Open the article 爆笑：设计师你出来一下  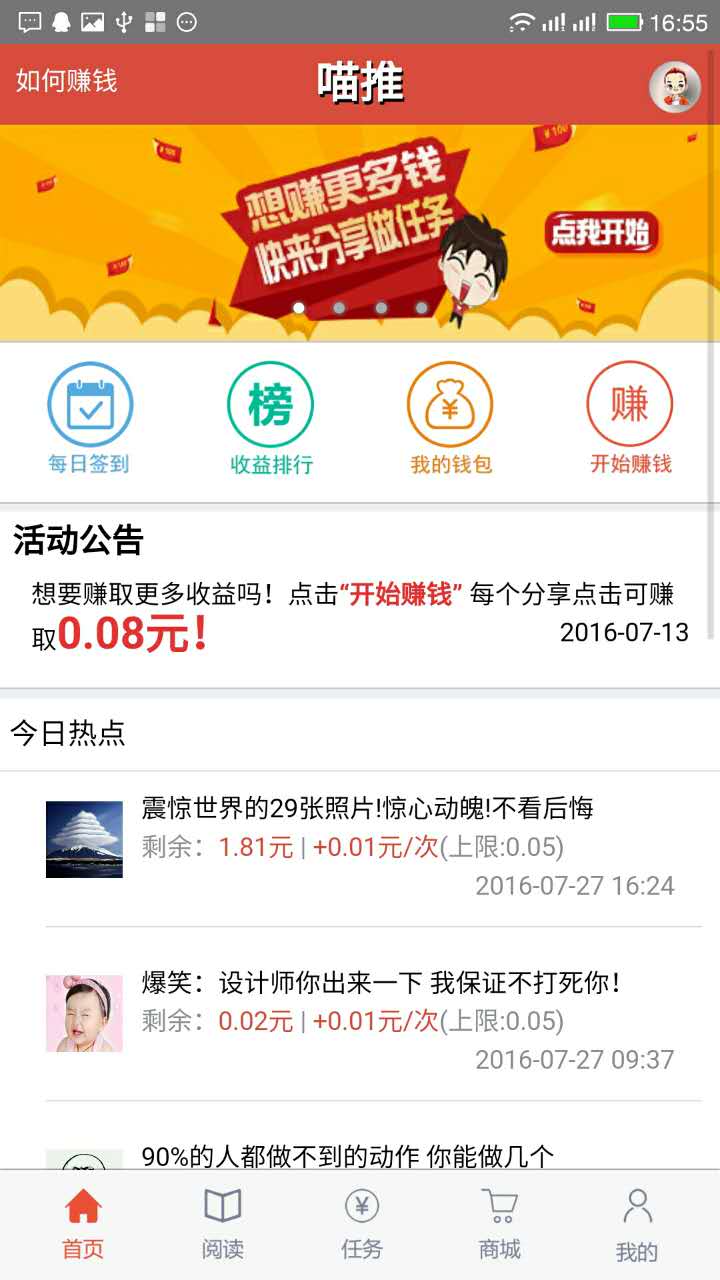pos(380,982)
